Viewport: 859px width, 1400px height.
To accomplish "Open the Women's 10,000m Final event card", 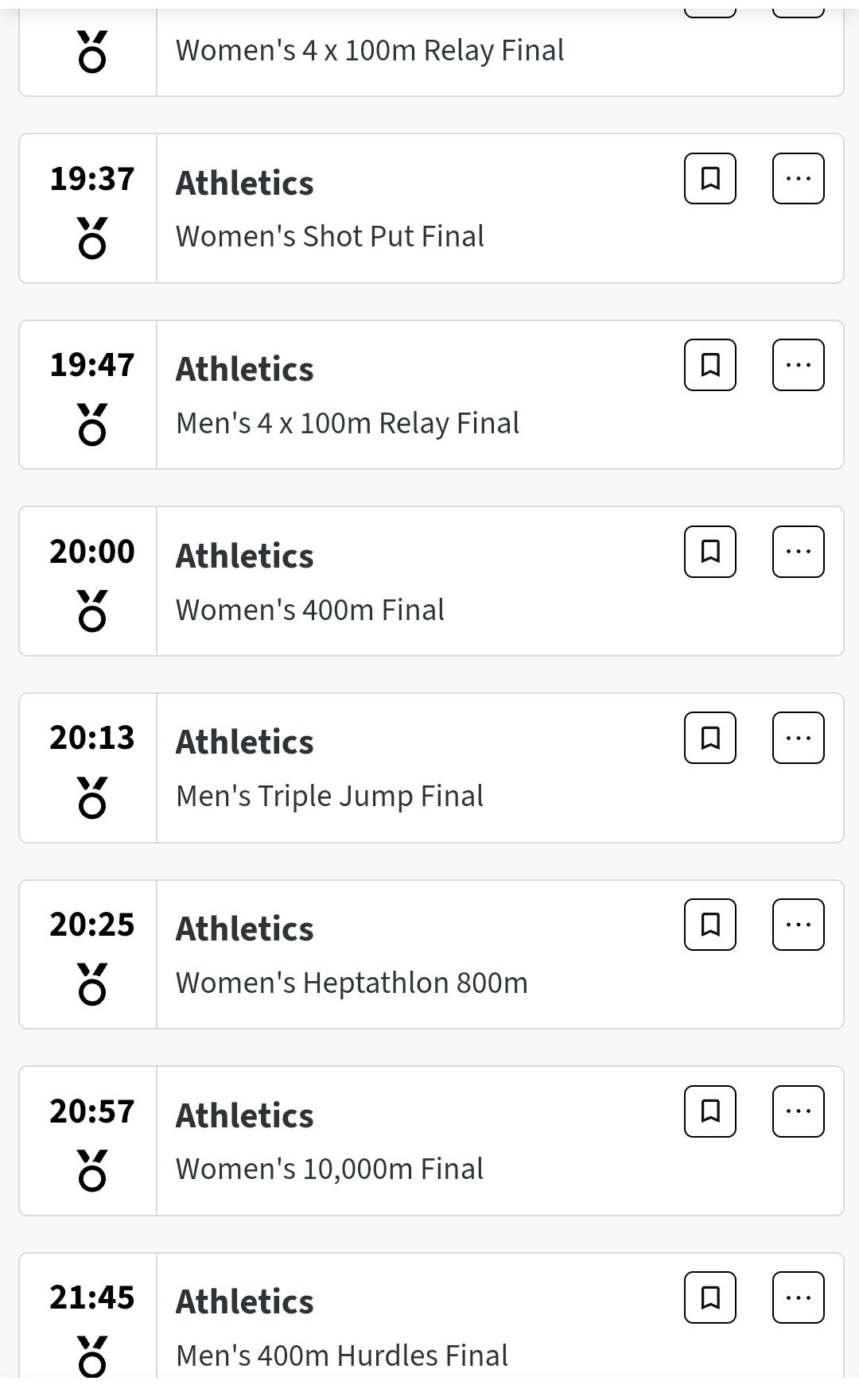I will pos(431,1141).
